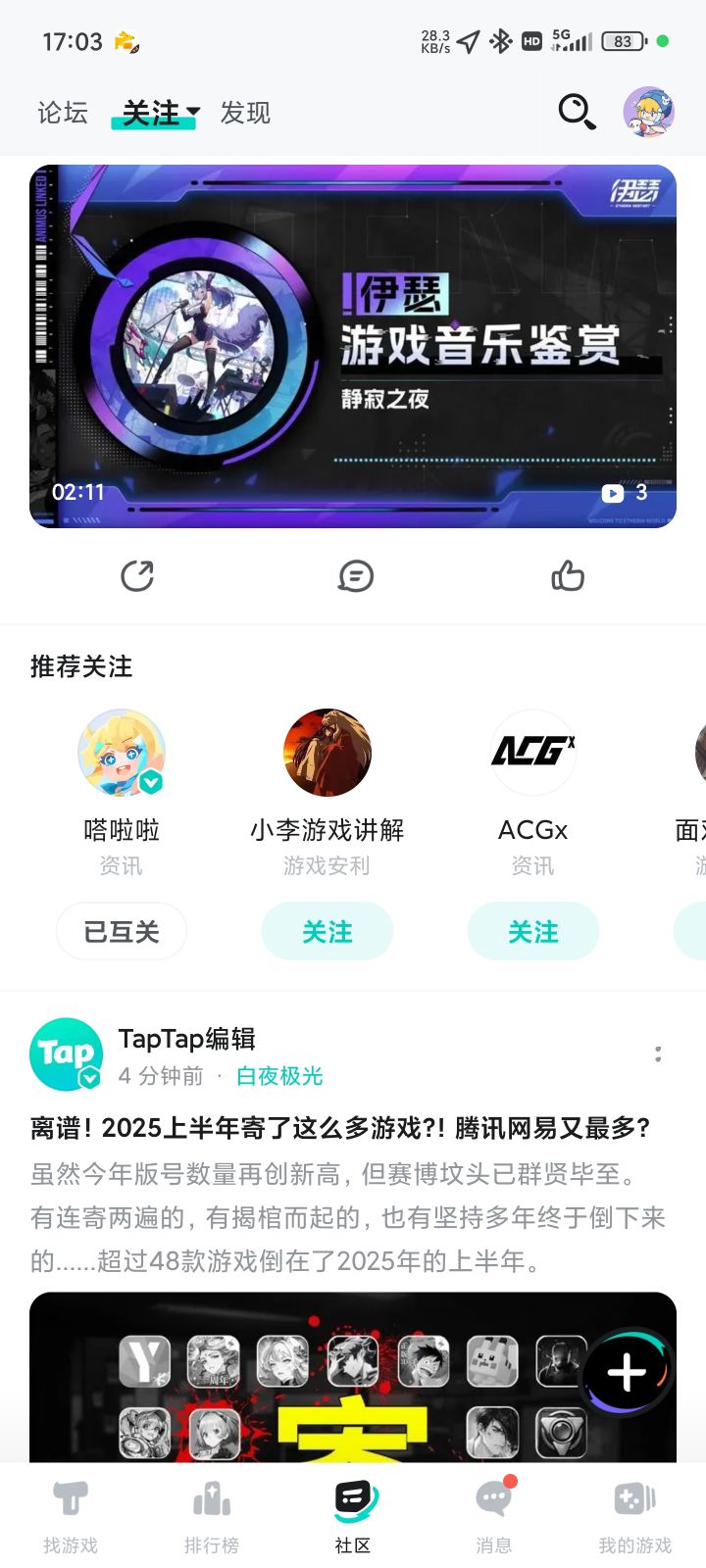Open the 消息 tab
Viewport: 706px width, 1568px height.
click(494, 1516)
